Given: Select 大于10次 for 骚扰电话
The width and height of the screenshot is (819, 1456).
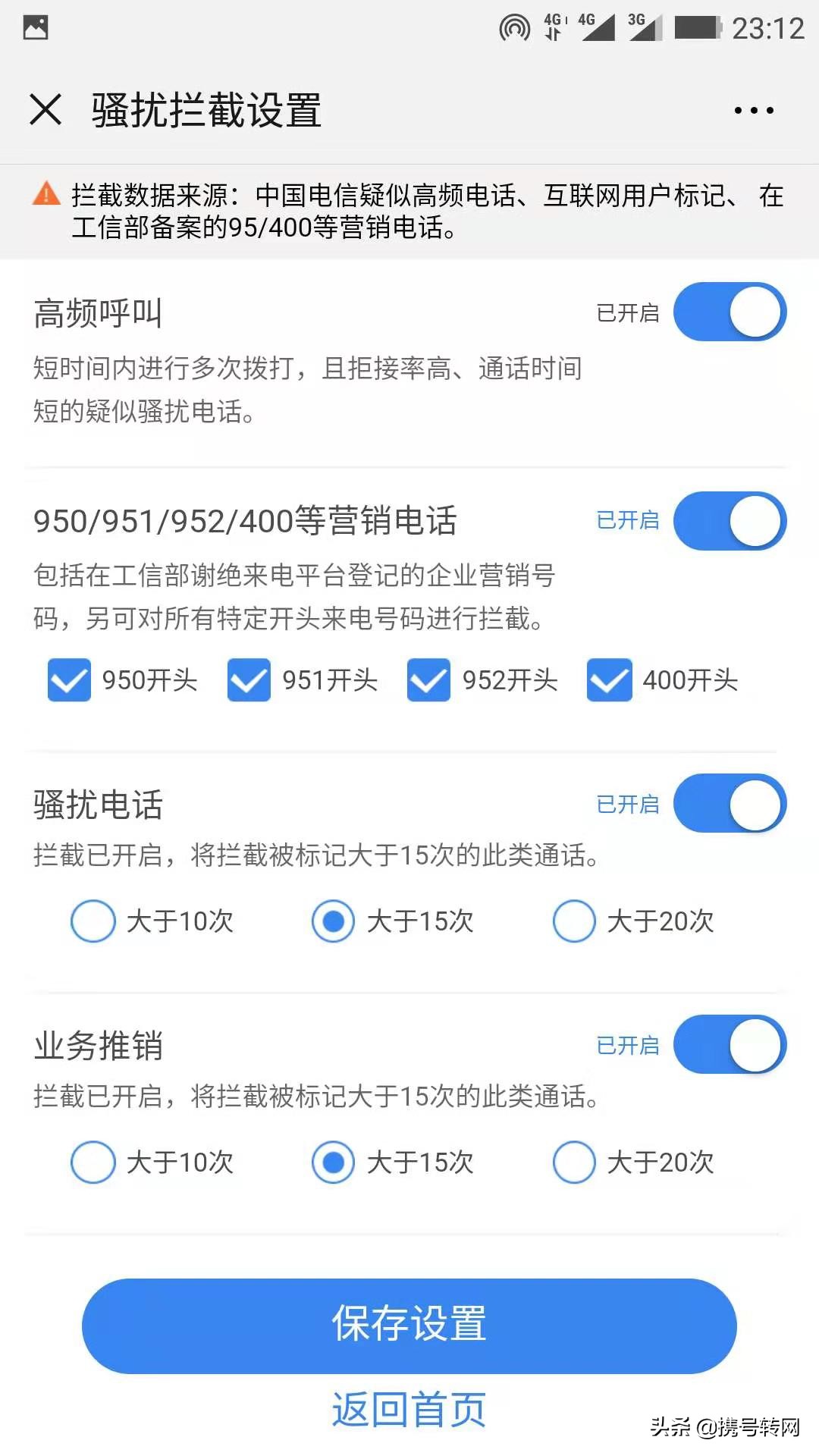Looking at the screenshot, I should 93,921.
